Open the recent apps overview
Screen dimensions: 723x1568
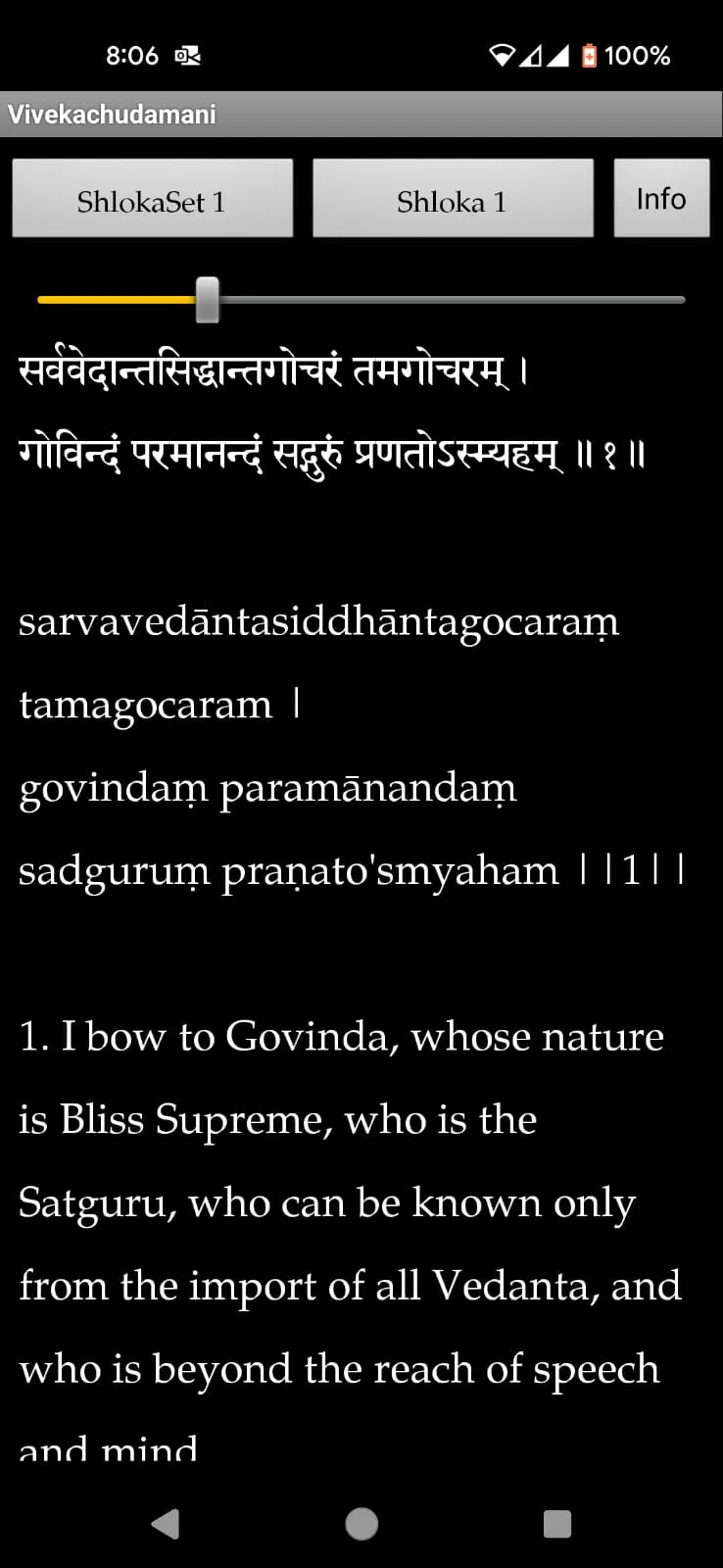[x=557, y=1524]
